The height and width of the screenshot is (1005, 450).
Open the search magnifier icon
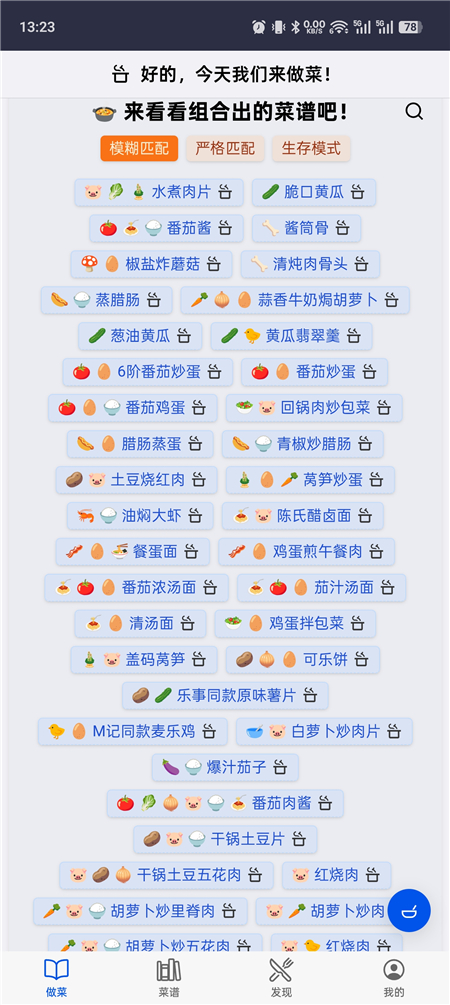pyautogui.click(x=414, y=112)
